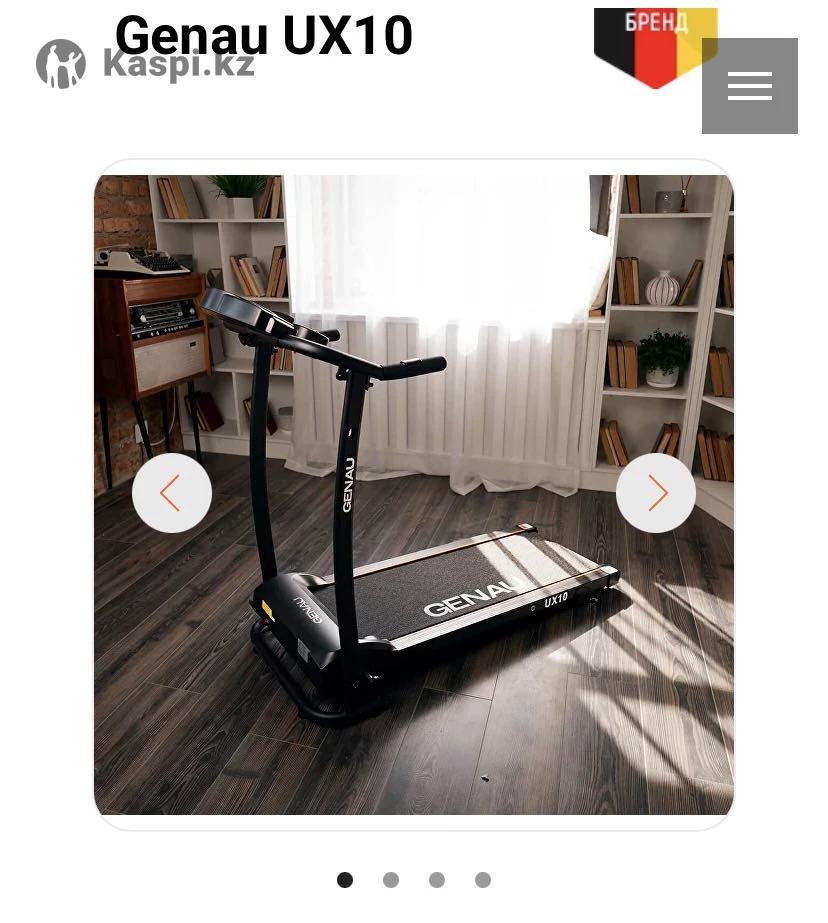Screen dimensions: 828x923
Task: Show the next treadmill photo
Action: [656, 493]
